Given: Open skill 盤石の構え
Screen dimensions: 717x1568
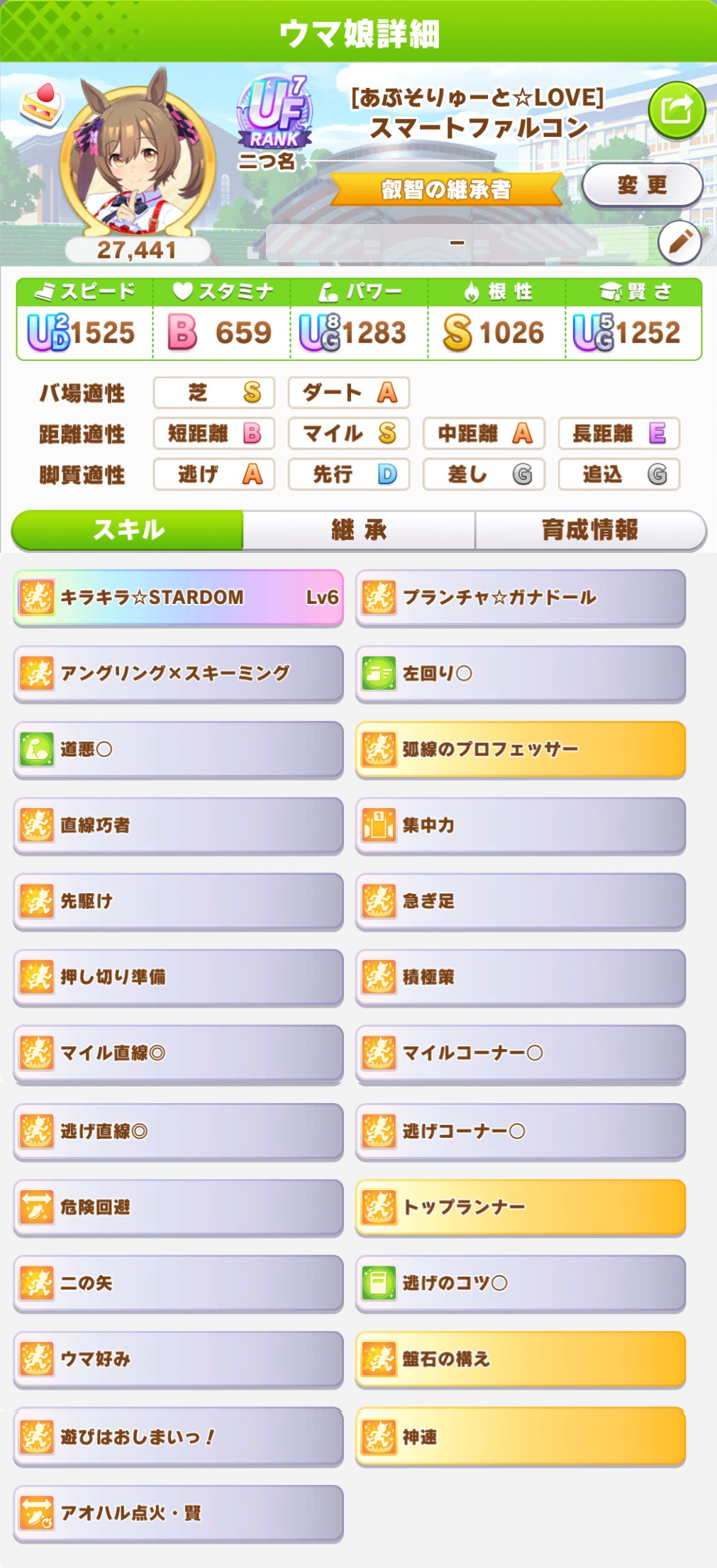Looking at the screenshot, I should coord(521,1359).
